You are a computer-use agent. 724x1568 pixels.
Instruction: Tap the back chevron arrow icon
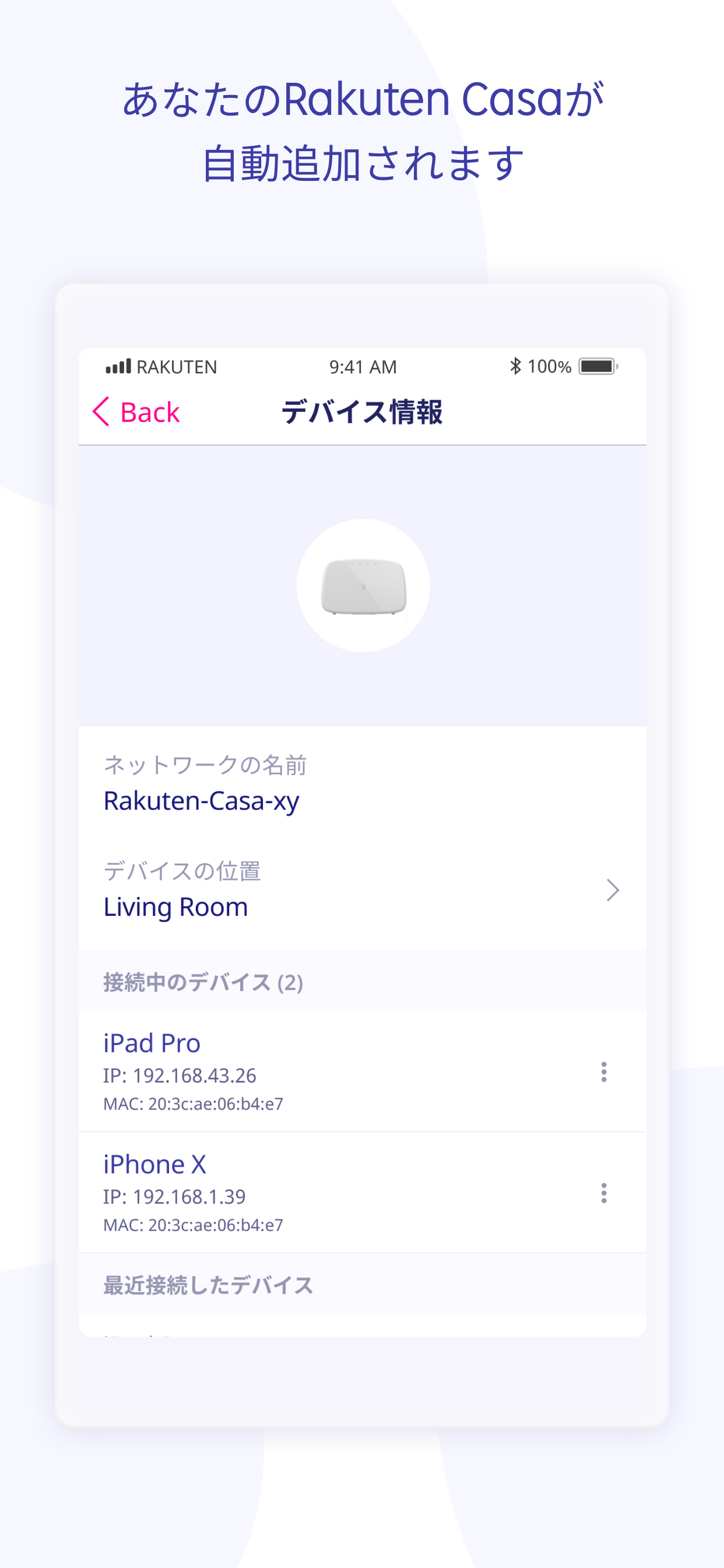(x=101, y=411)
